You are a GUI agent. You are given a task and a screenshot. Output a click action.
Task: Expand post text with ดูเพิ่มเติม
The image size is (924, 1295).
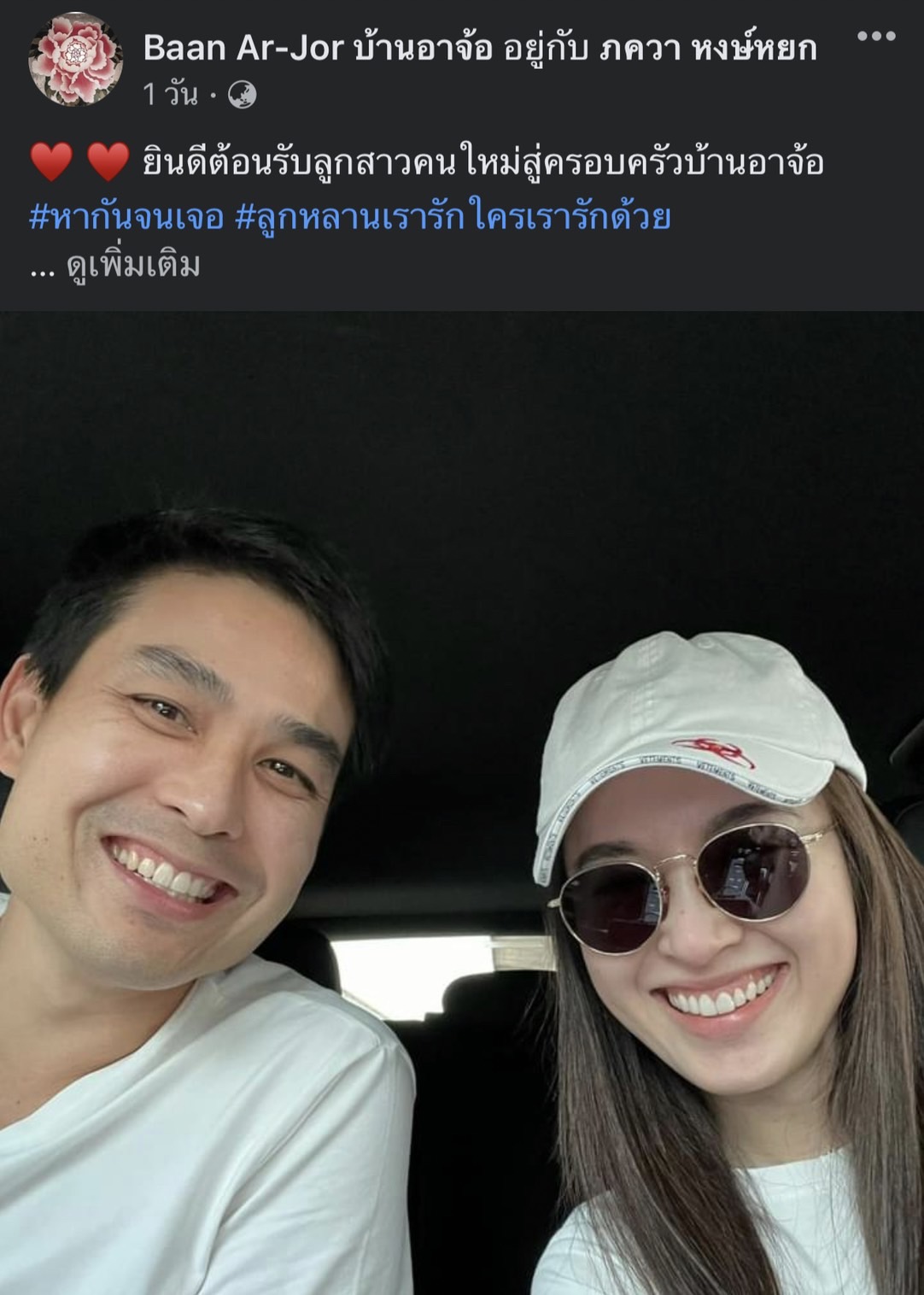pos(133,267)
